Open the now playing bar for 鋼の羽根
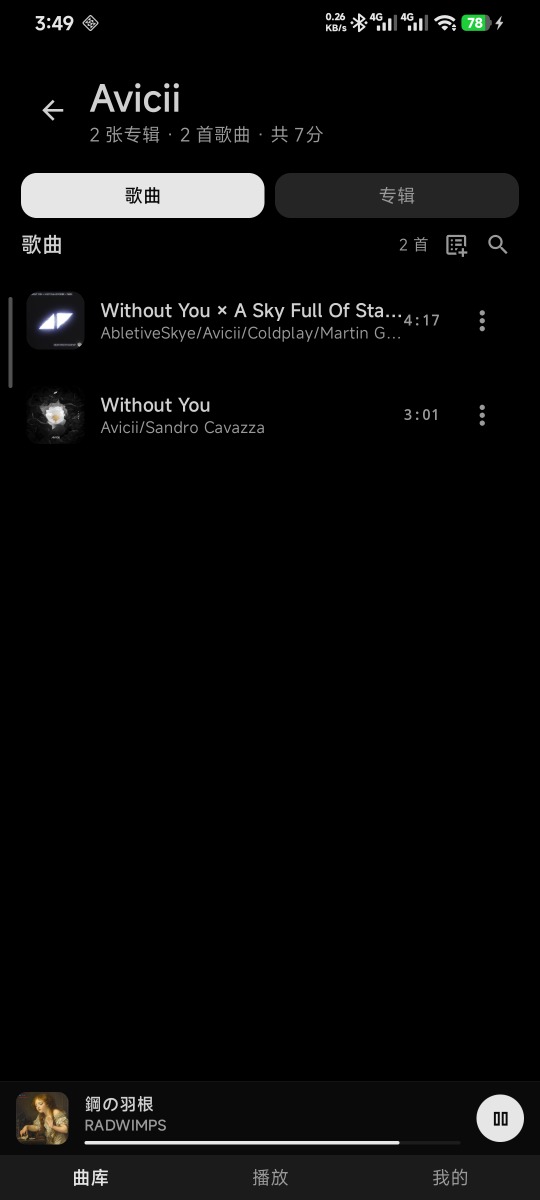The width and height of the screenshot is (540, 1200). tap(240, 1118)
